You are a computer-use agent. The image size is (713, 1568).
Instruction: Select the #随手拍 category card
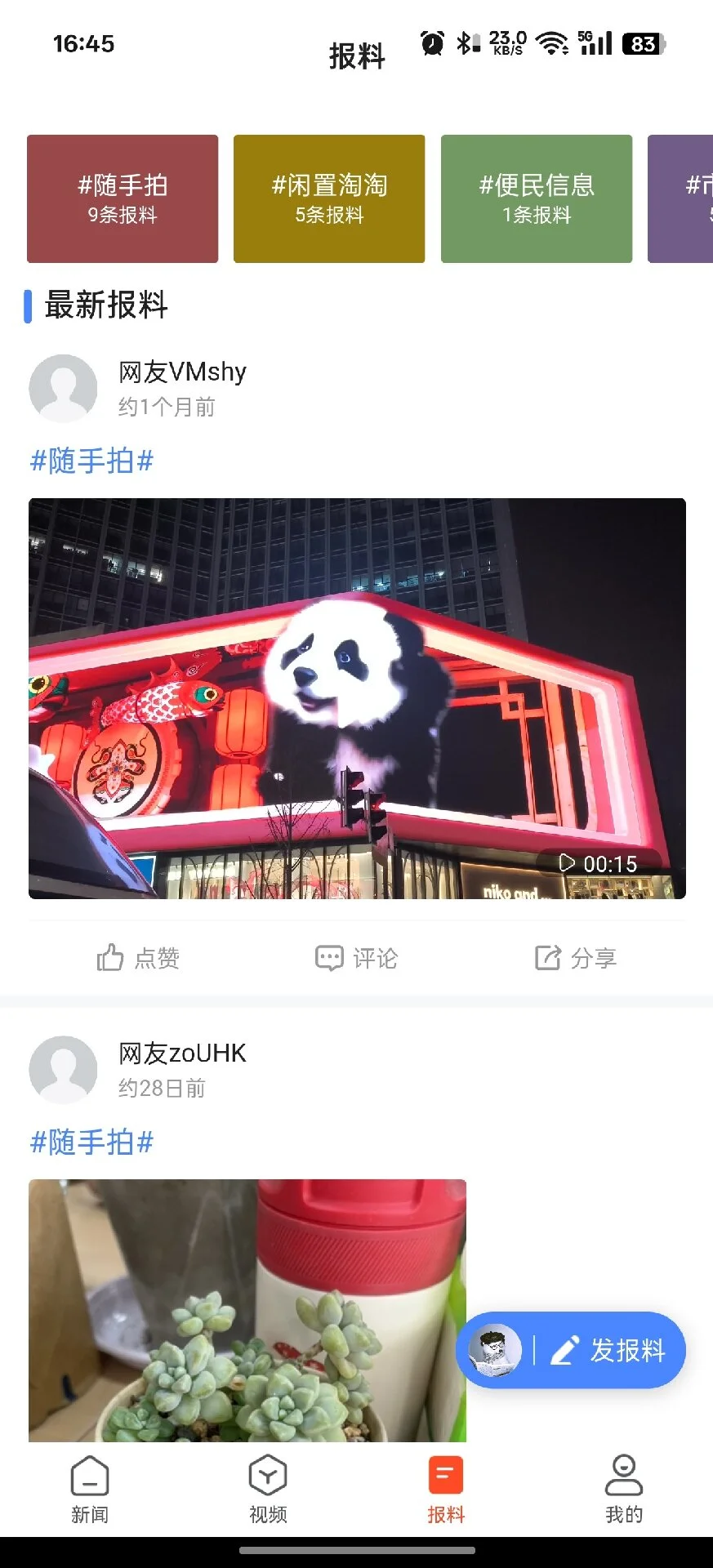tap(123, 198)
